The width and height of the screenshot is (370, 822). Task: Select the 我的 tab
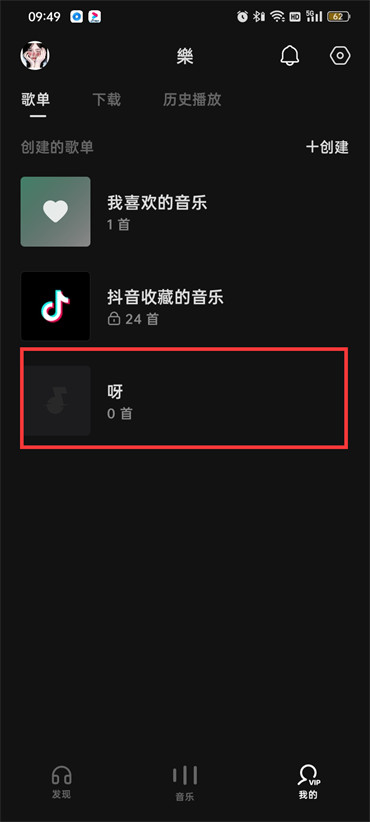click(x=309, y=782)
